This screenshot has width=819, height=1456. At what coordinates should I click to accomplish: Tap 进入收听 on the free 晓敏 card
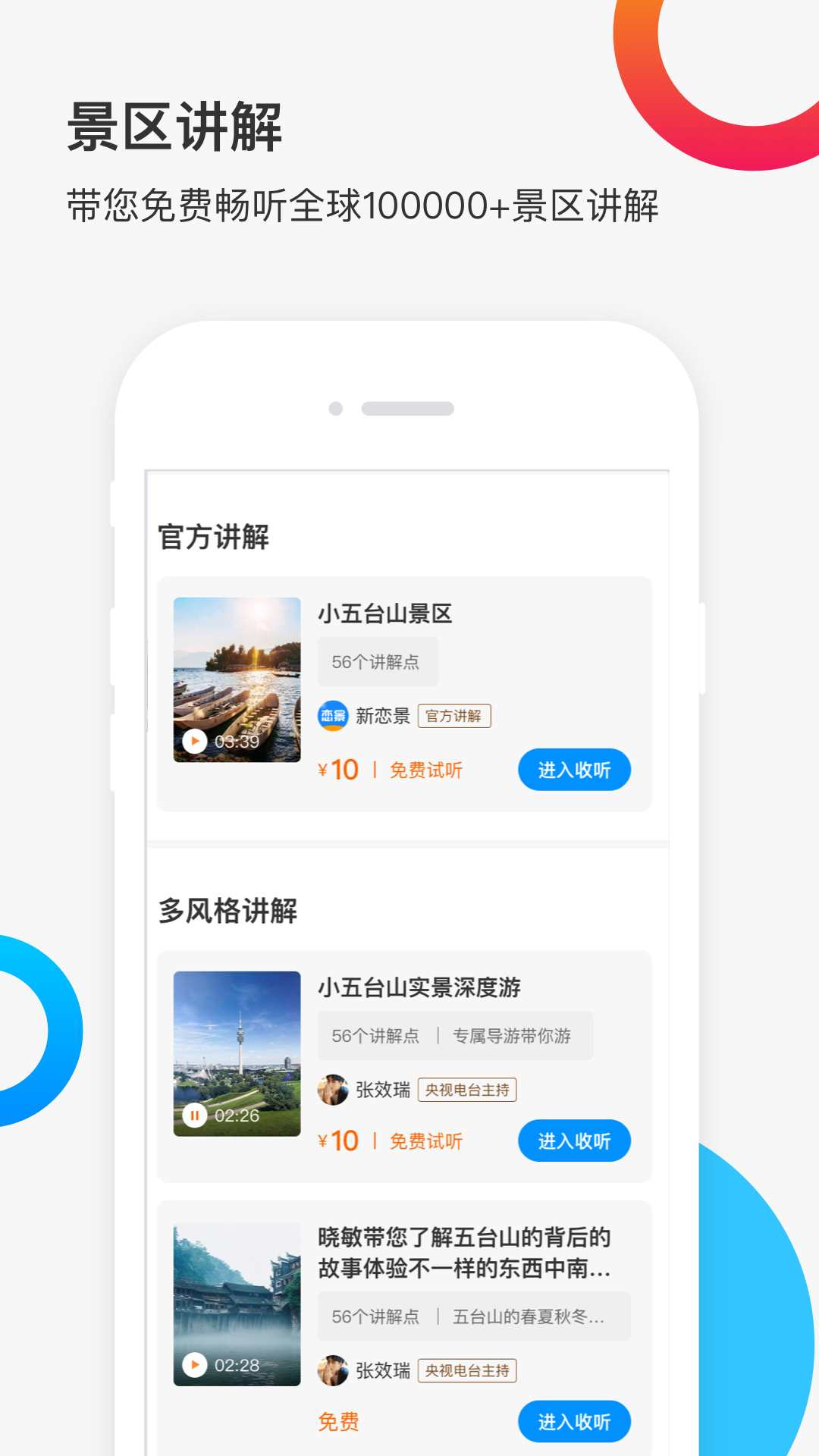(574, 1421)
